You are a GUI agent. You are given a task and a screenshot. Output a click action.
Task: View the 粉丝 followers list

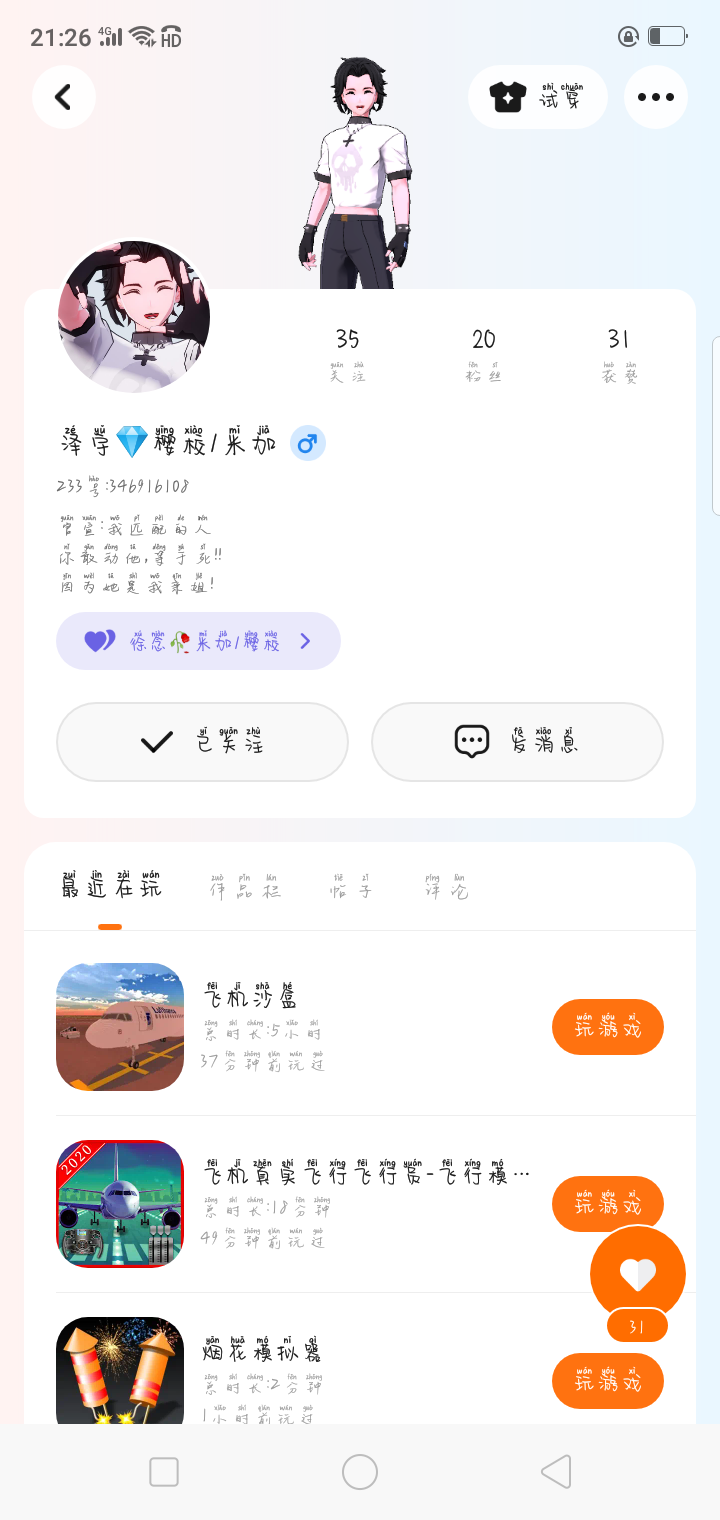coord(483,354)
